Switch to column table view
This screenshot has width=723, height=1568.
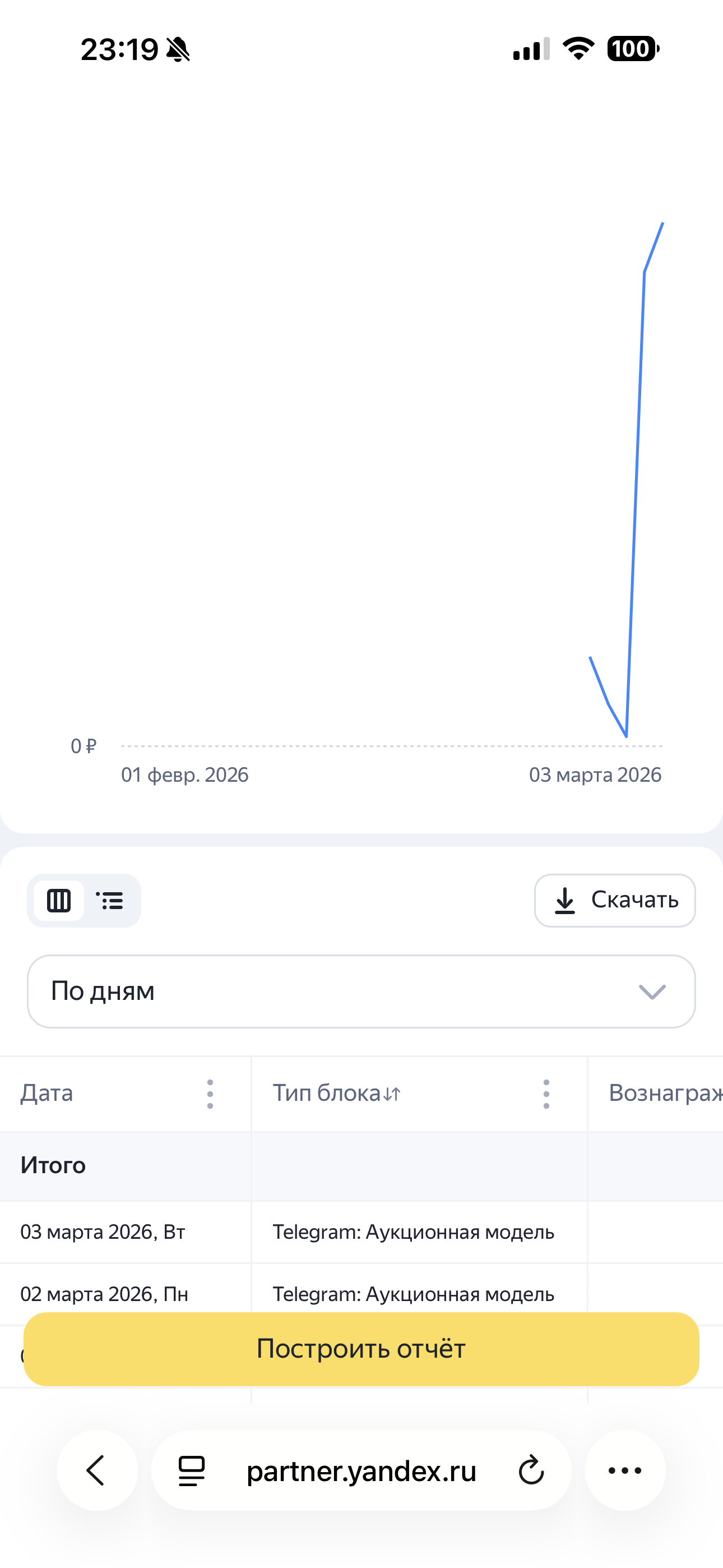59,900
